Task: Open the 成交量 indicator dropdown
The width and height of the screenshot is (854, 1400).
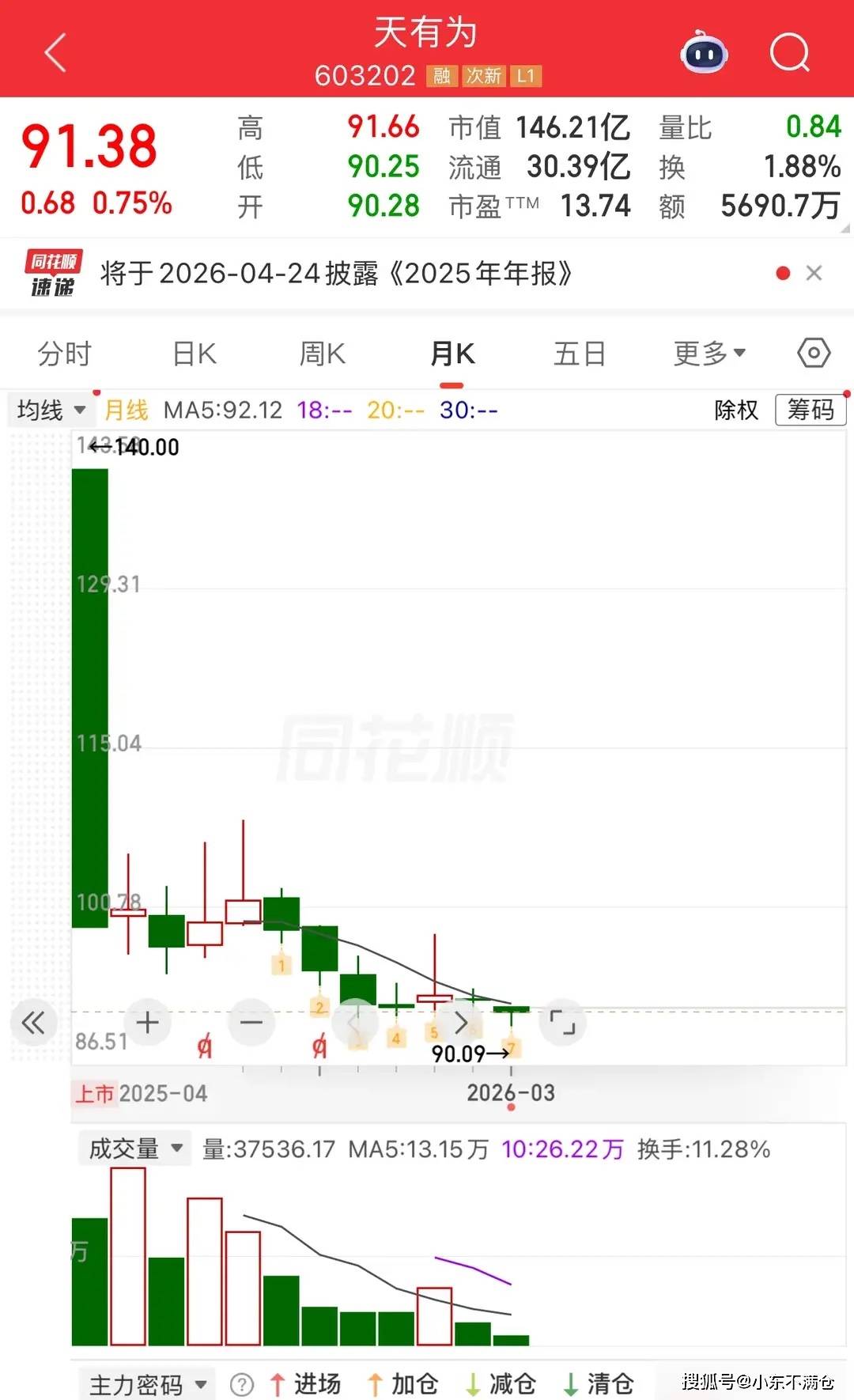Action: click(135, 1148)
